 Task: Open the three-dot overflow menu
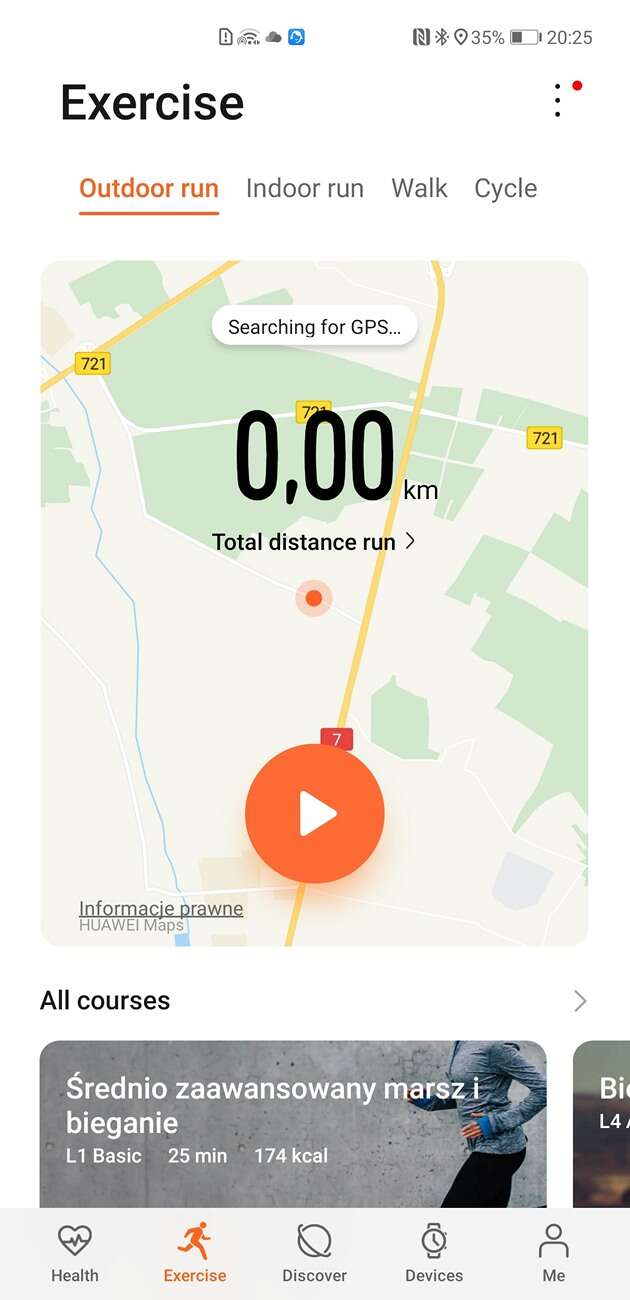click(558, 101)
